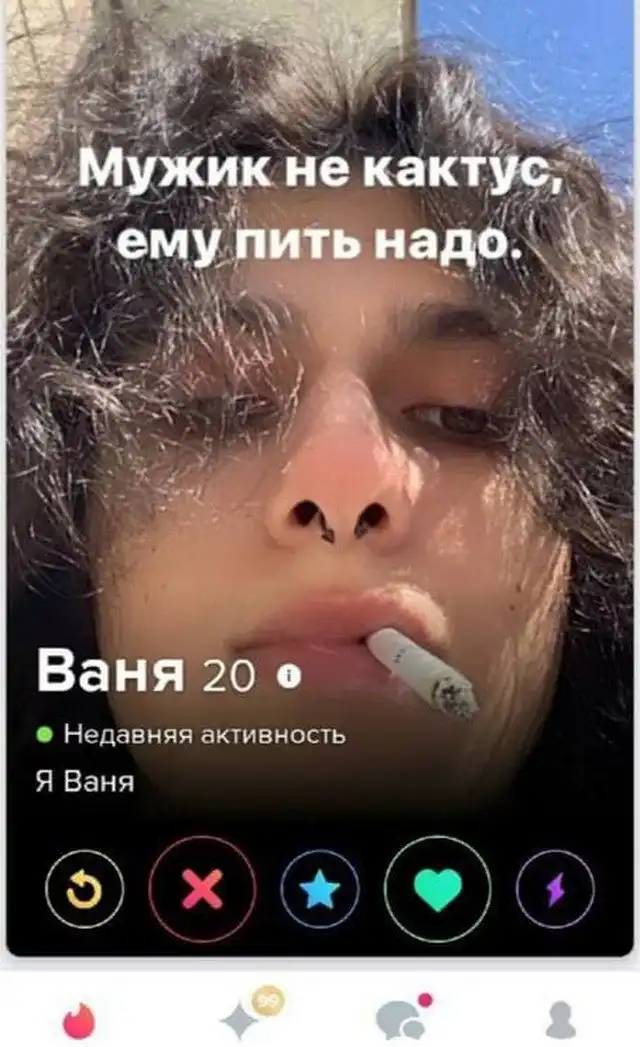Activate the purple lightning Boost
The image size is (640, 1047).
[x=554, y=889]
